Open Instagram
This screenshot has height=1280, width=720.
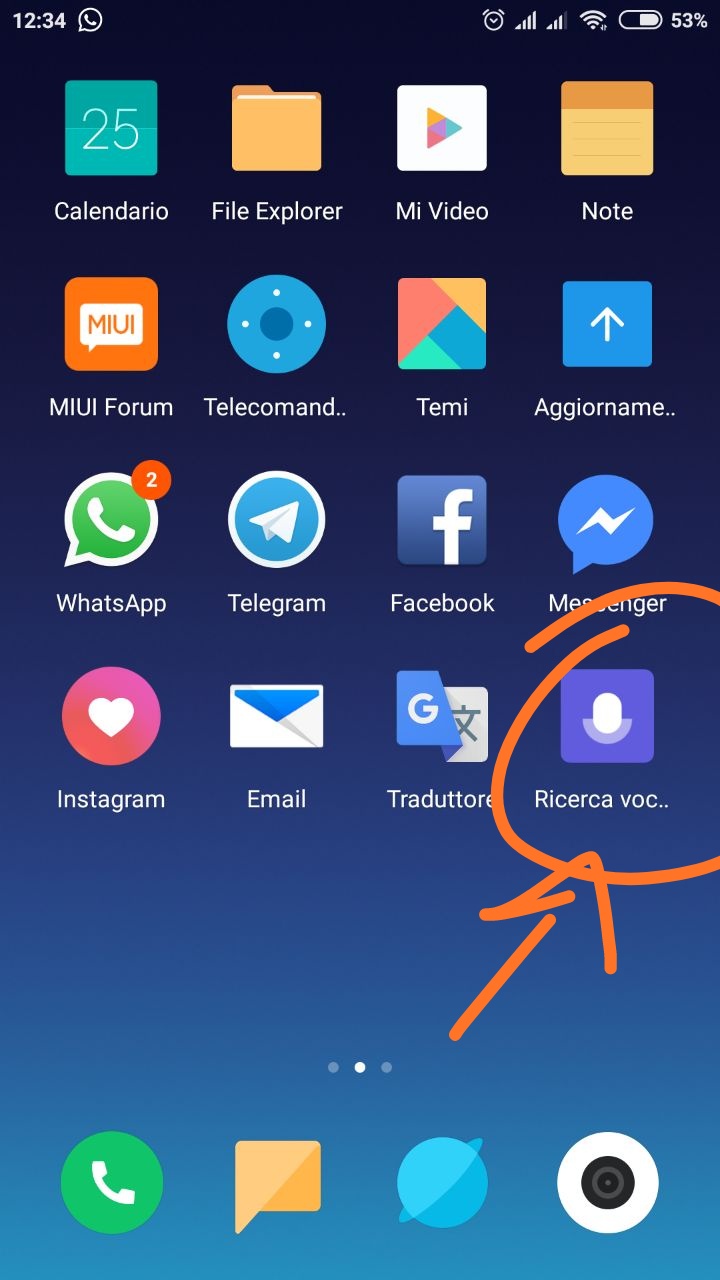tap(111, 716)
